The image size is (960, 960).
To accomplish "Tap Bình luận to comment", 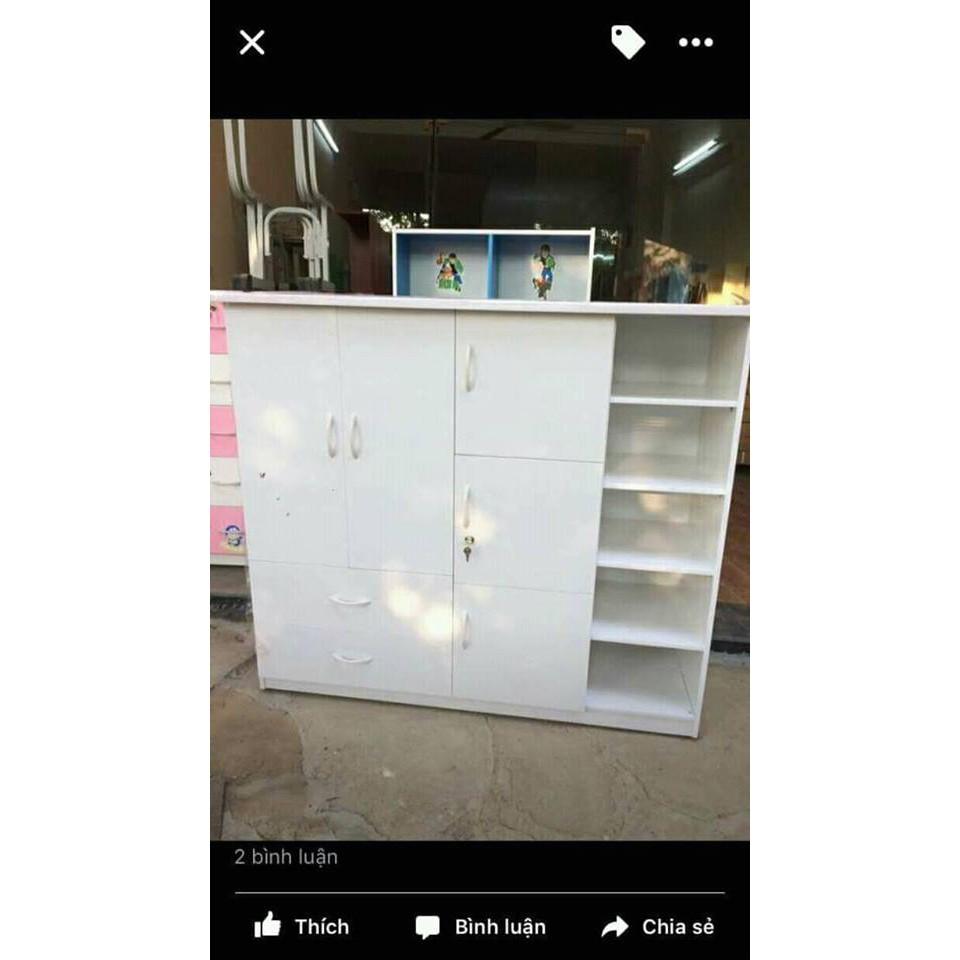I will pos(481,927).
